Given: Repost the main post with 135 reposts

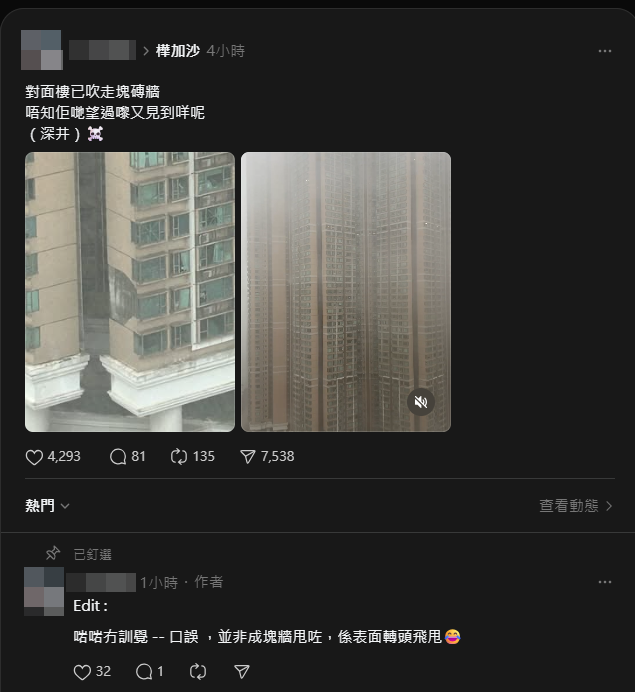Looking at the screenshot, I should pos(180,456).
